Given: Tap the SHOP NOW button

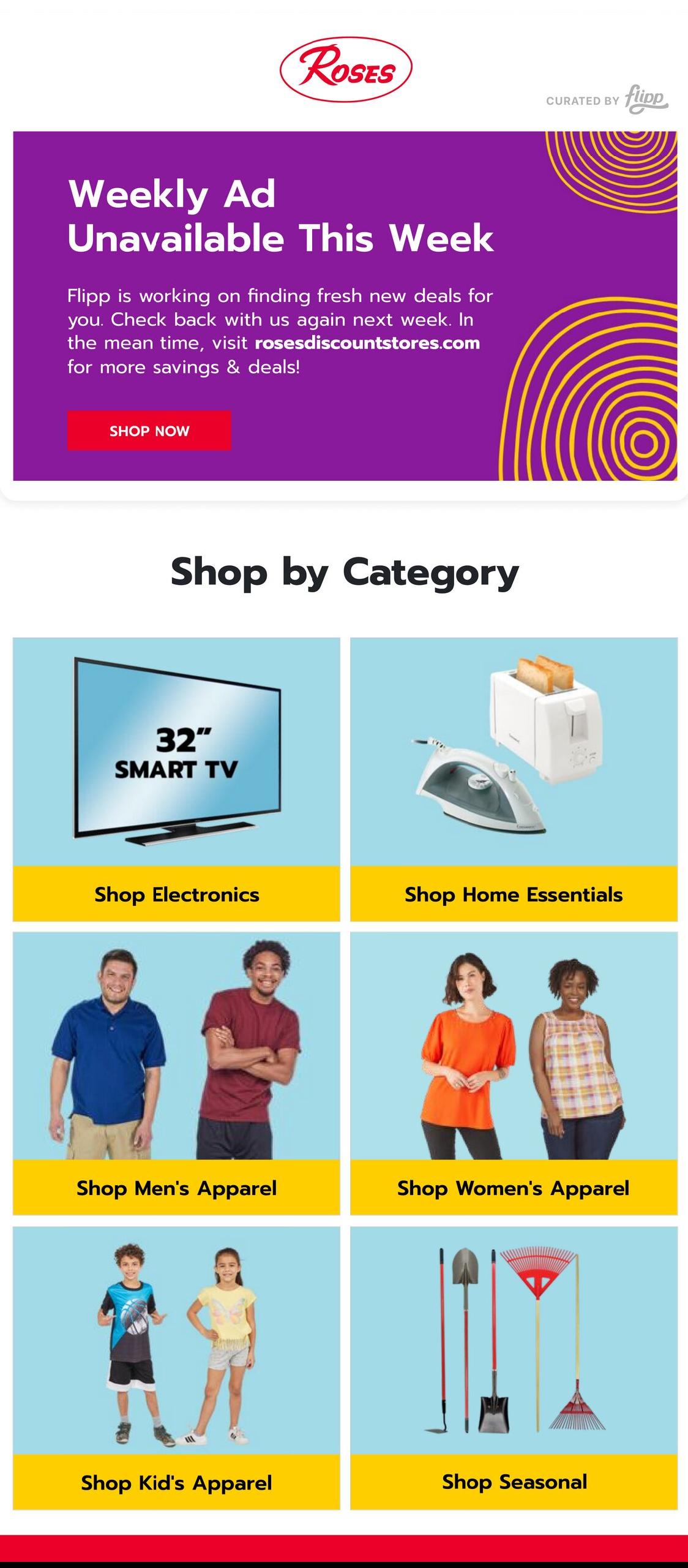Looking at the screenshot, I should click(149, 431).
